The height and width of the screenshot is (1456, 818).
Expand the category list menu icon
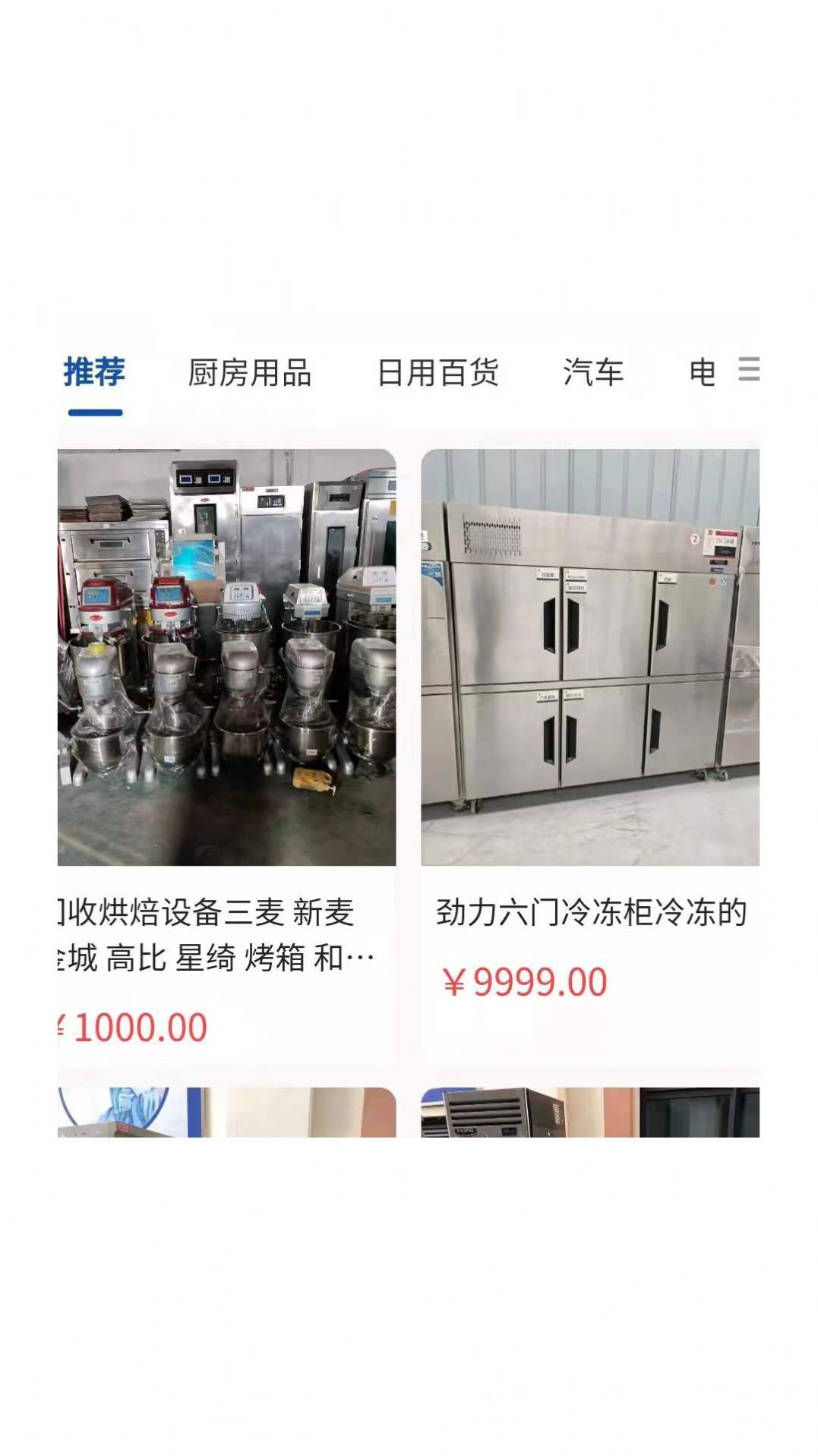[x=748, y=369]
